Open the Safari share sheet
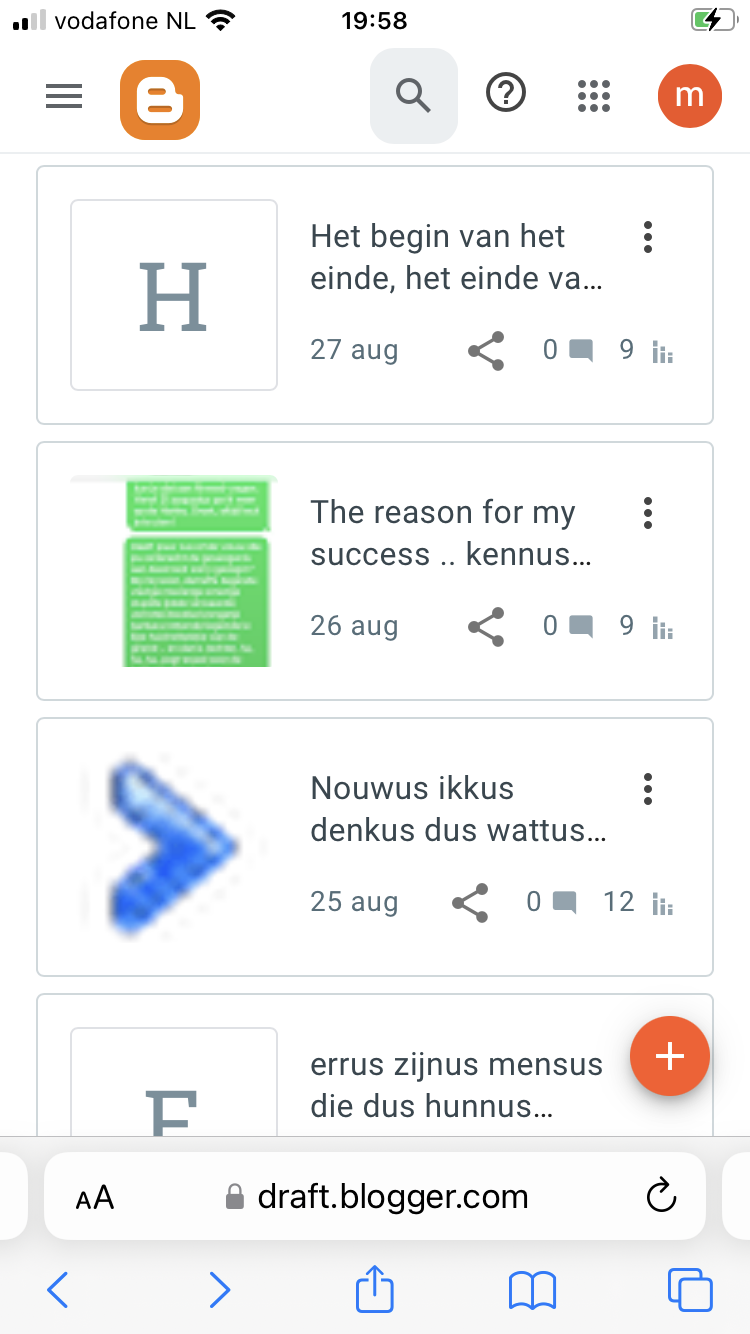 [375, 1290]
